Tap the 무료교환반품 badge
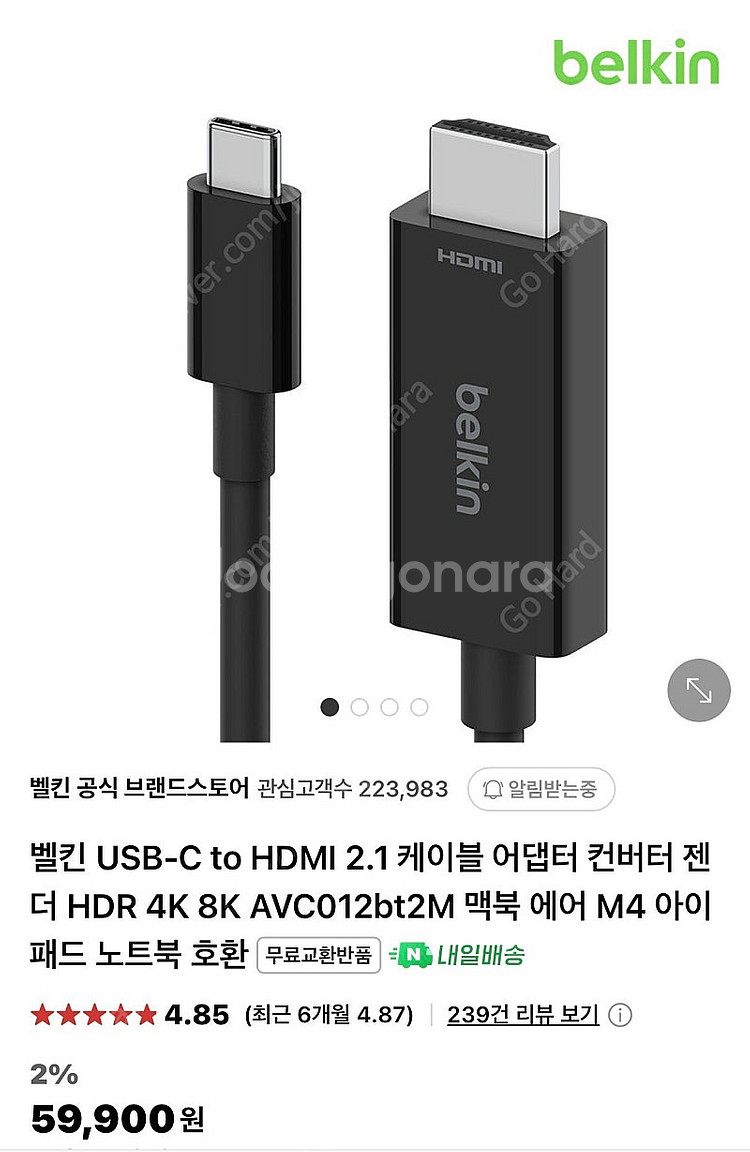Viewport: 750px width, 1152px height. coord(319,955)
